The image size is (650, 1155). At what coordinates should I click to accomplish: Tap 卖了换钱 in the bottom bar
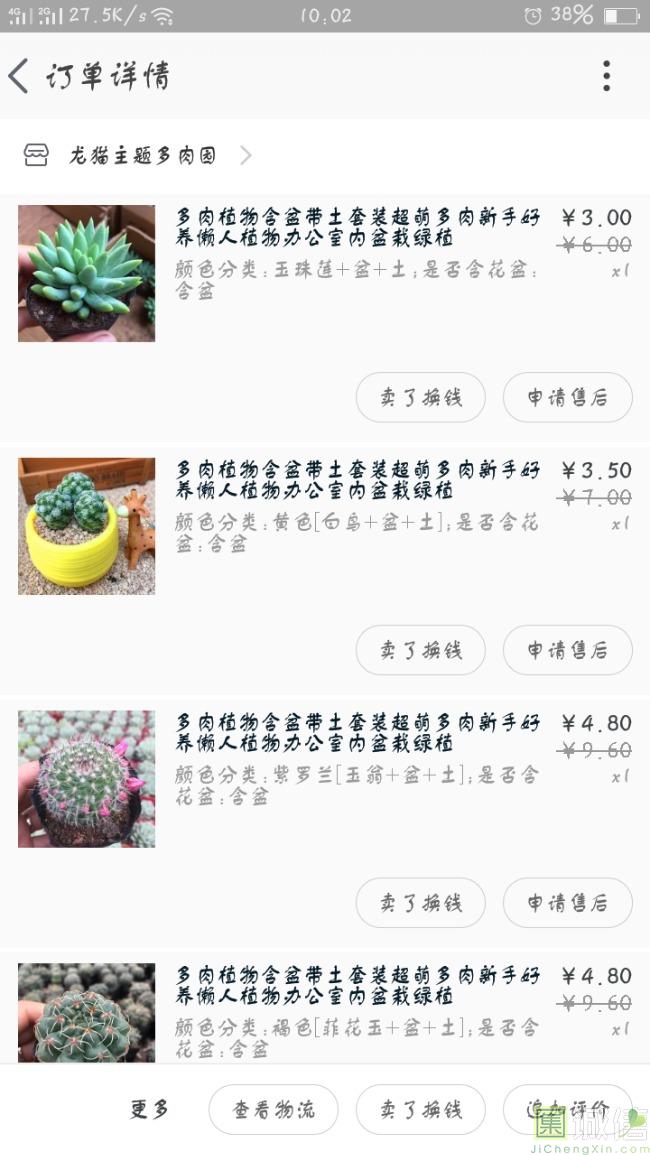(x=420, y=1109)
